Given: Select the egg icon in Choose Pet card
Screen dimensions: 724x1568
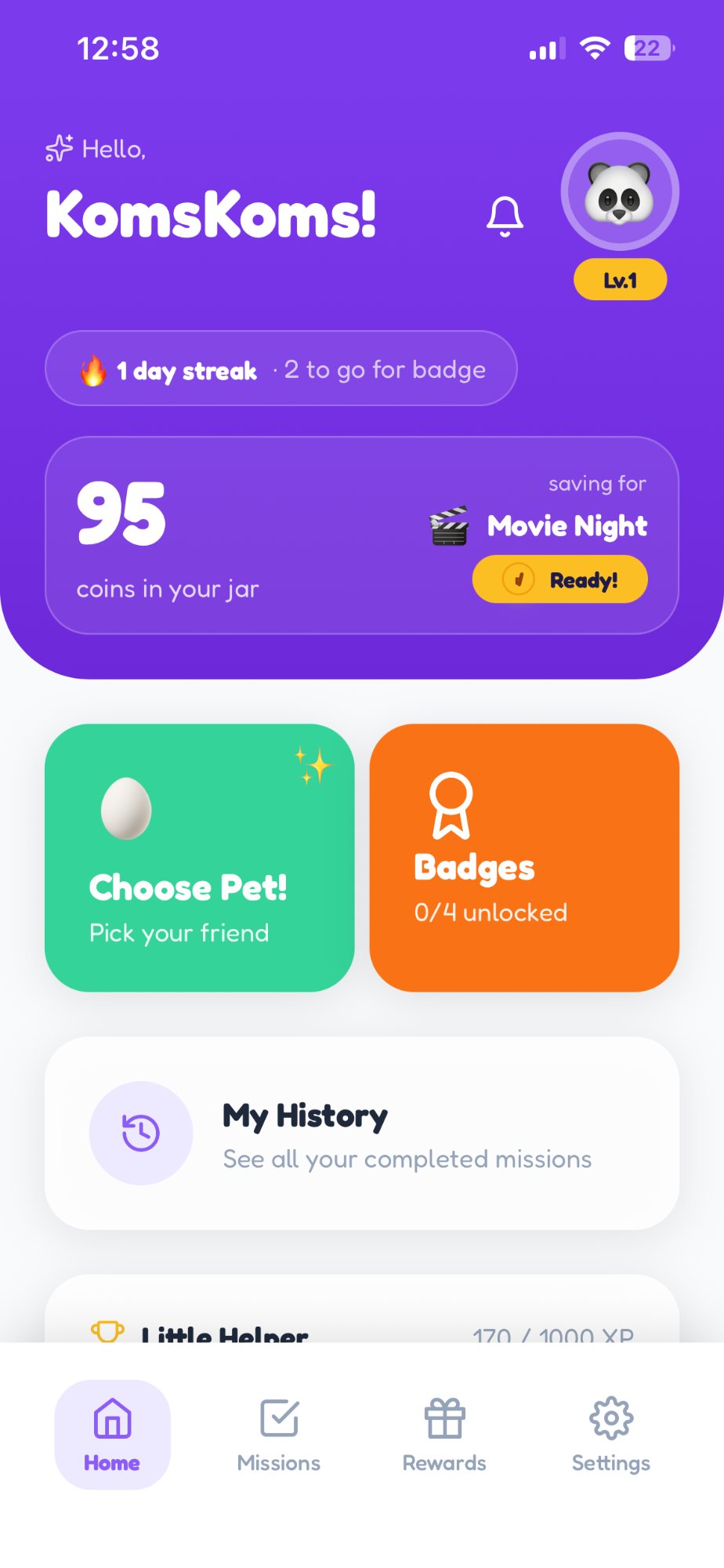Looking at the screenshot, I should [x=125, y=809].
